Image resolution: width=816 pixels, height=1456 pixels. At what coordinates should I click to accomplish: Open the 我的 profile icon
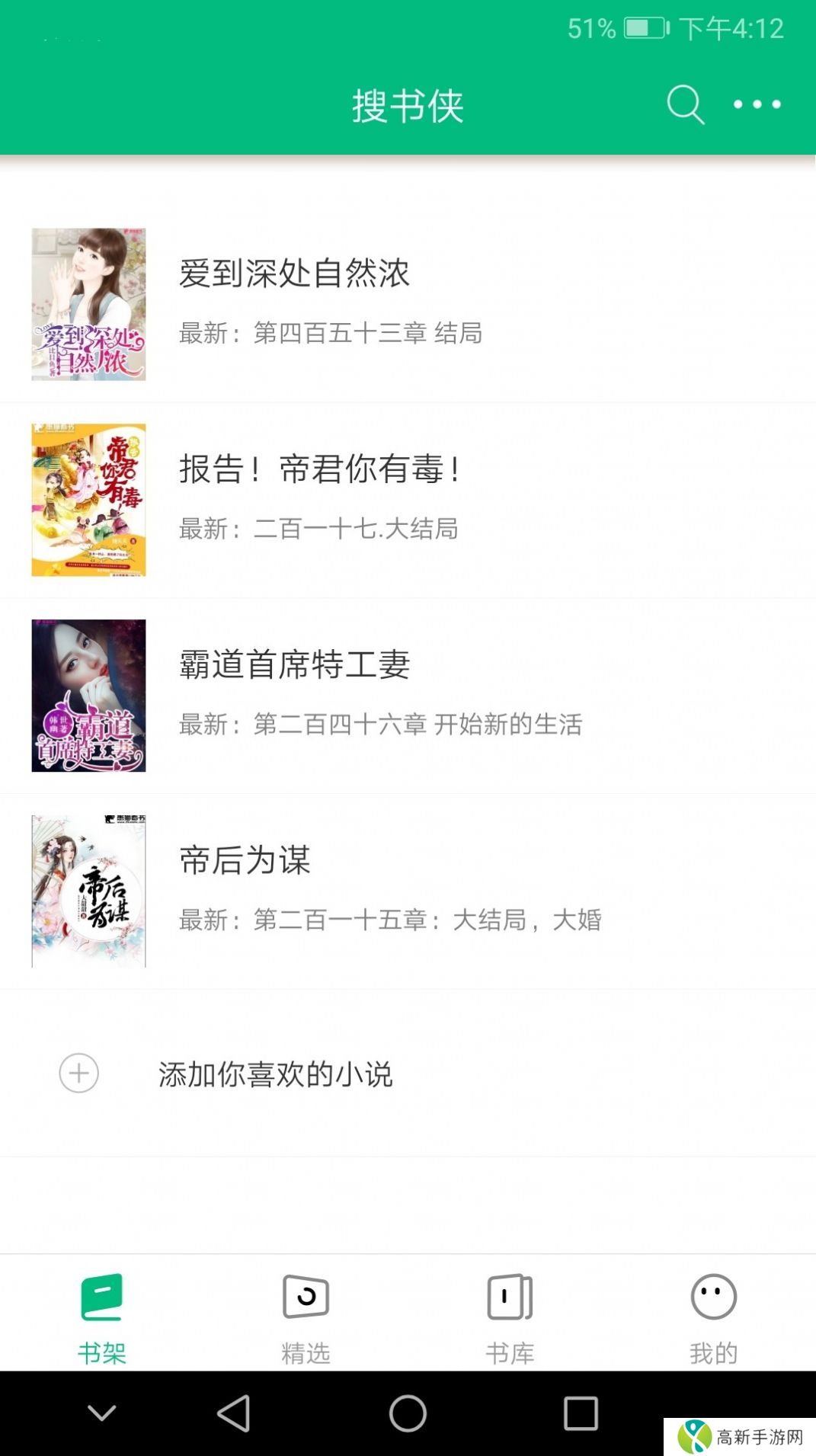click(711, 1297)
